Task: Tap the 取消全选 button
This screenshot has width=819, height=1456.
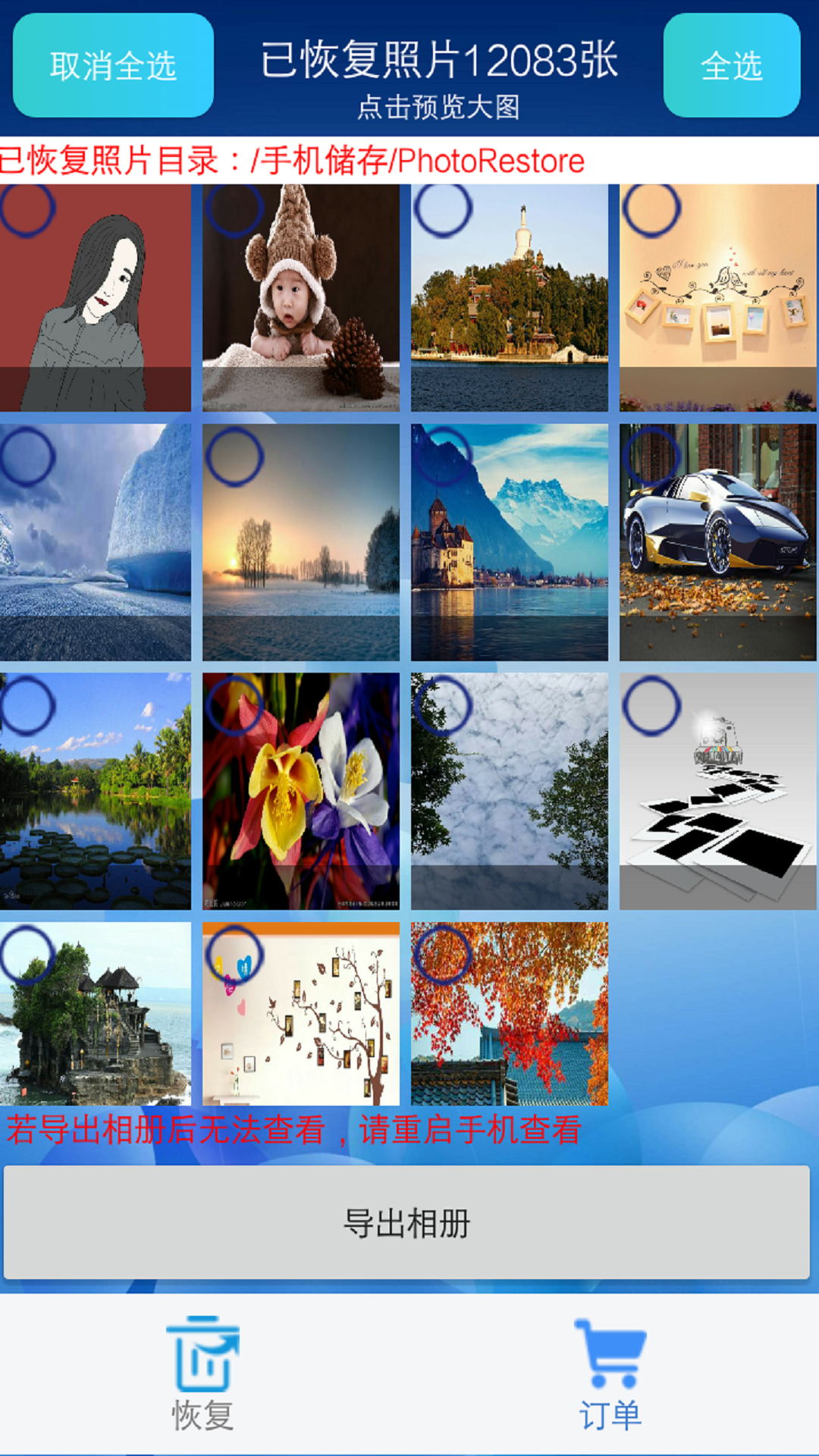Action: point(113,66)
